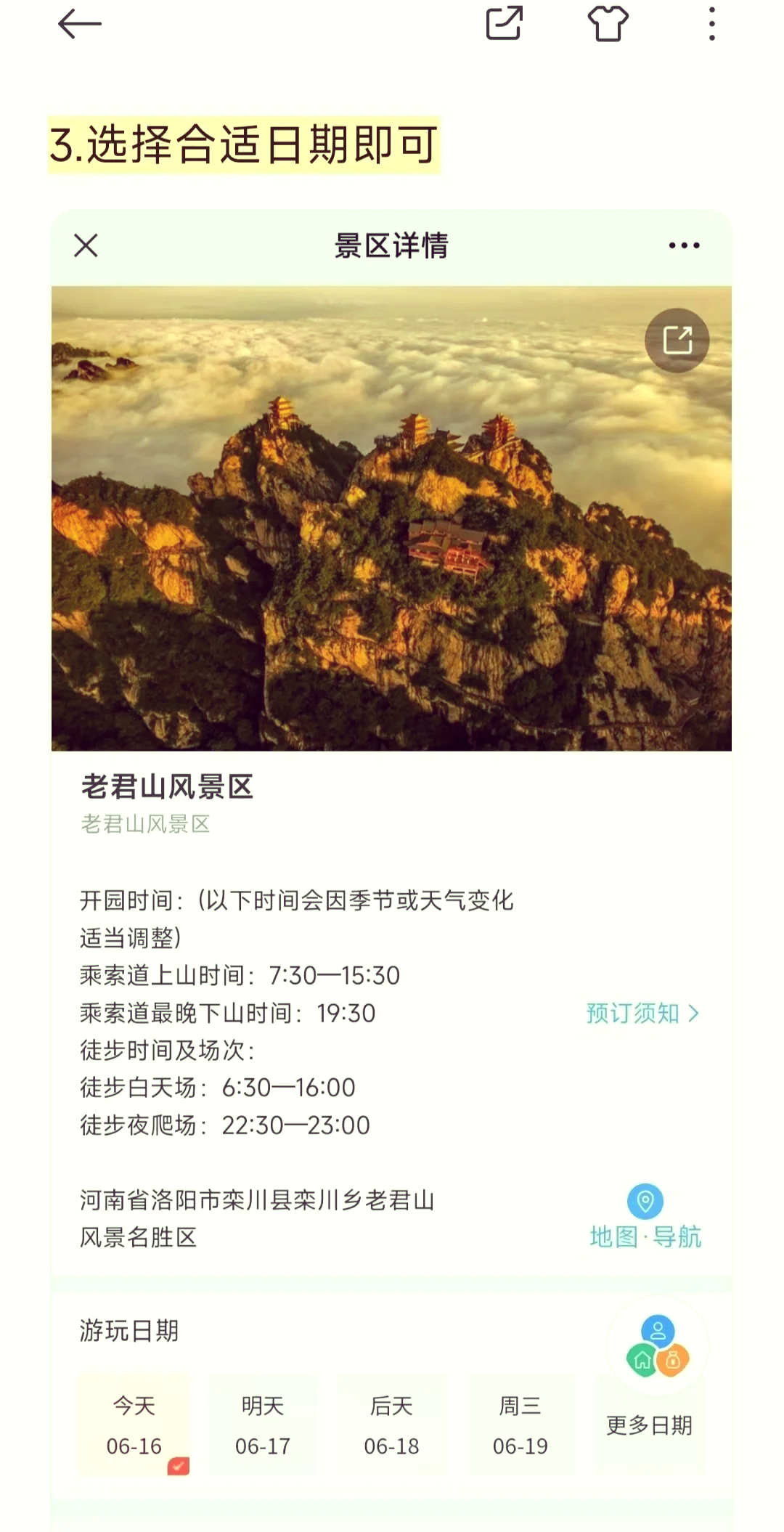
Task: Open the shirt-shaped theme icon
Action: [608, 24]
